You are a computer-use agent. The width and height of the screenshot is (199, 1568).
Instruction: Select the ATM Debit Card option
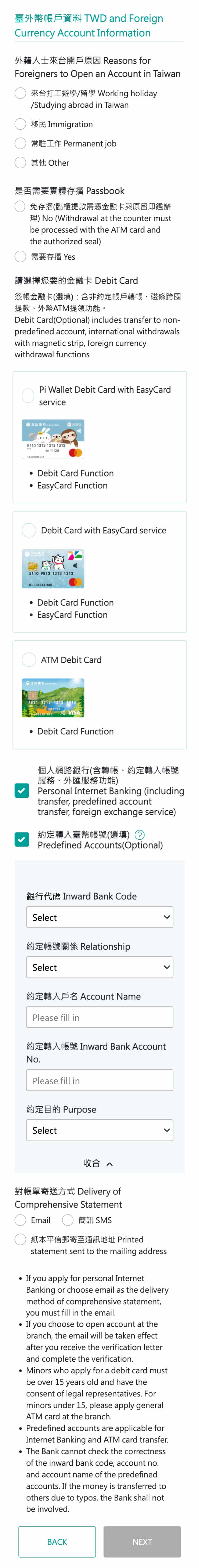[x=29, y=660]
